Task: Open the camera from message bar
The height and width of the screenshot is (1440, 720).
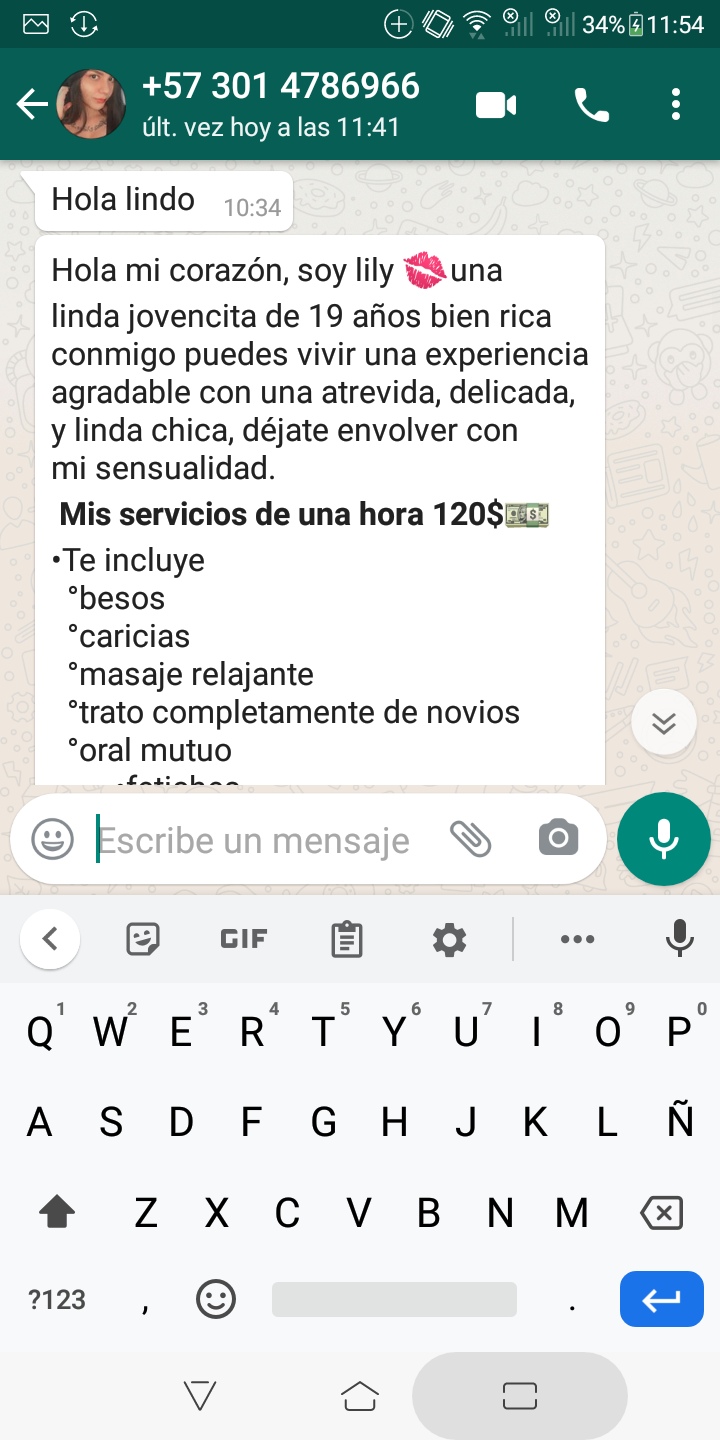Action: pos(558,838)
